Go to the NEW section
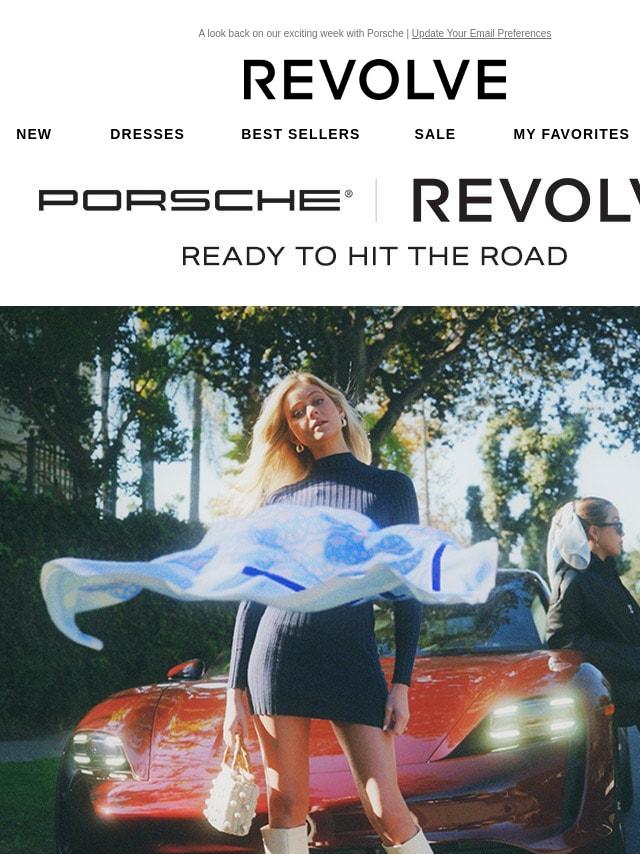The image size is (640, 854). click(34, 134)
